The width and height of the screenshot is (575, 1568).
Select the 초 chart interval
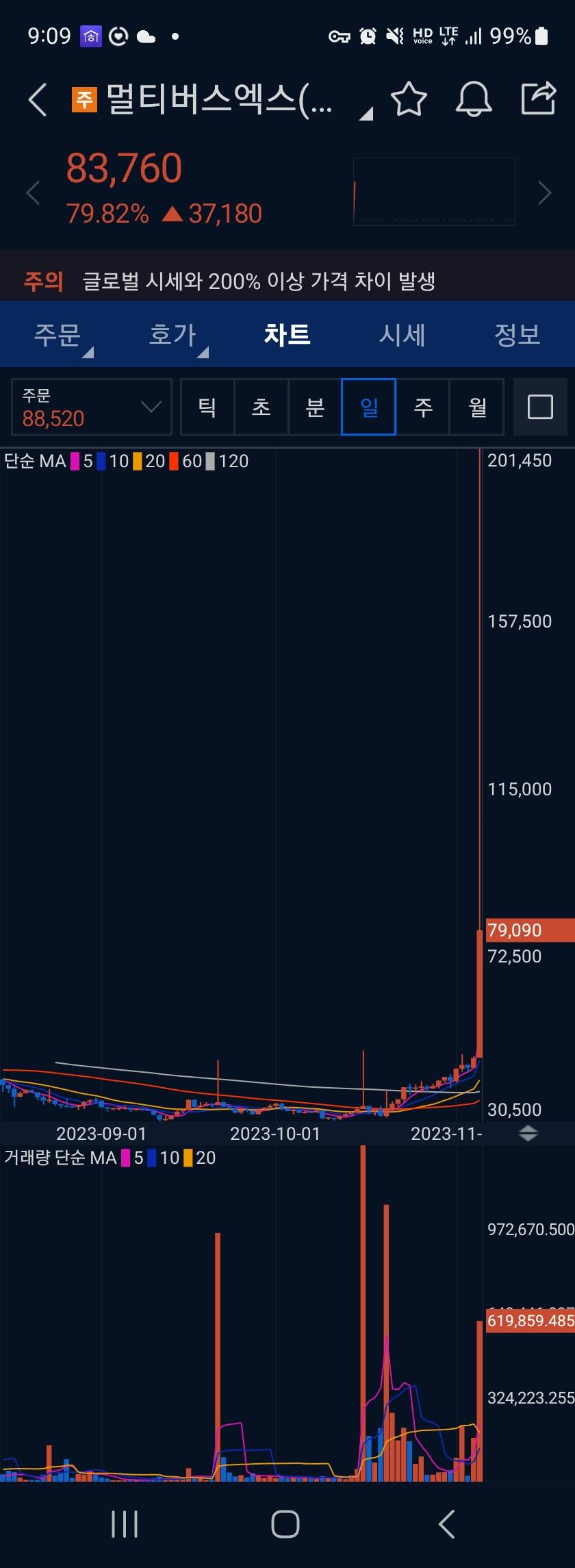(261, 408)
